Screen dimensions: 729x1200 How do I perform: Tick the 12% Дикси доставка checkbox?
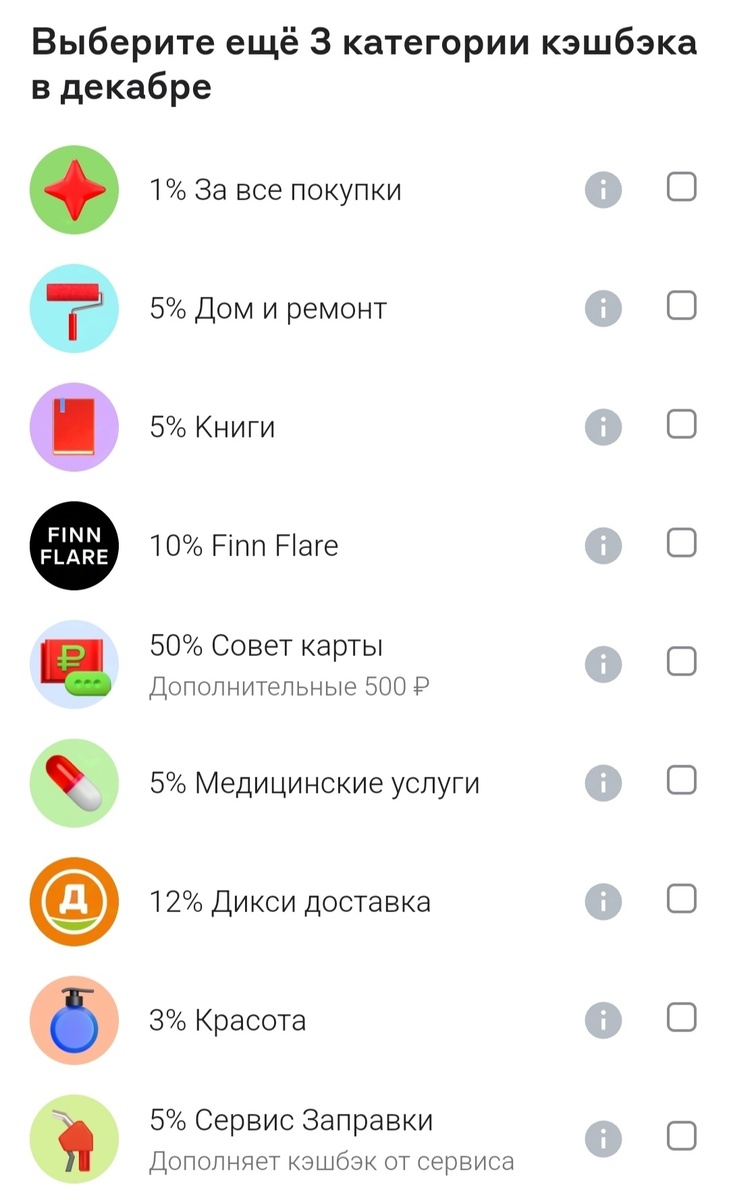(x=681, y=899)
